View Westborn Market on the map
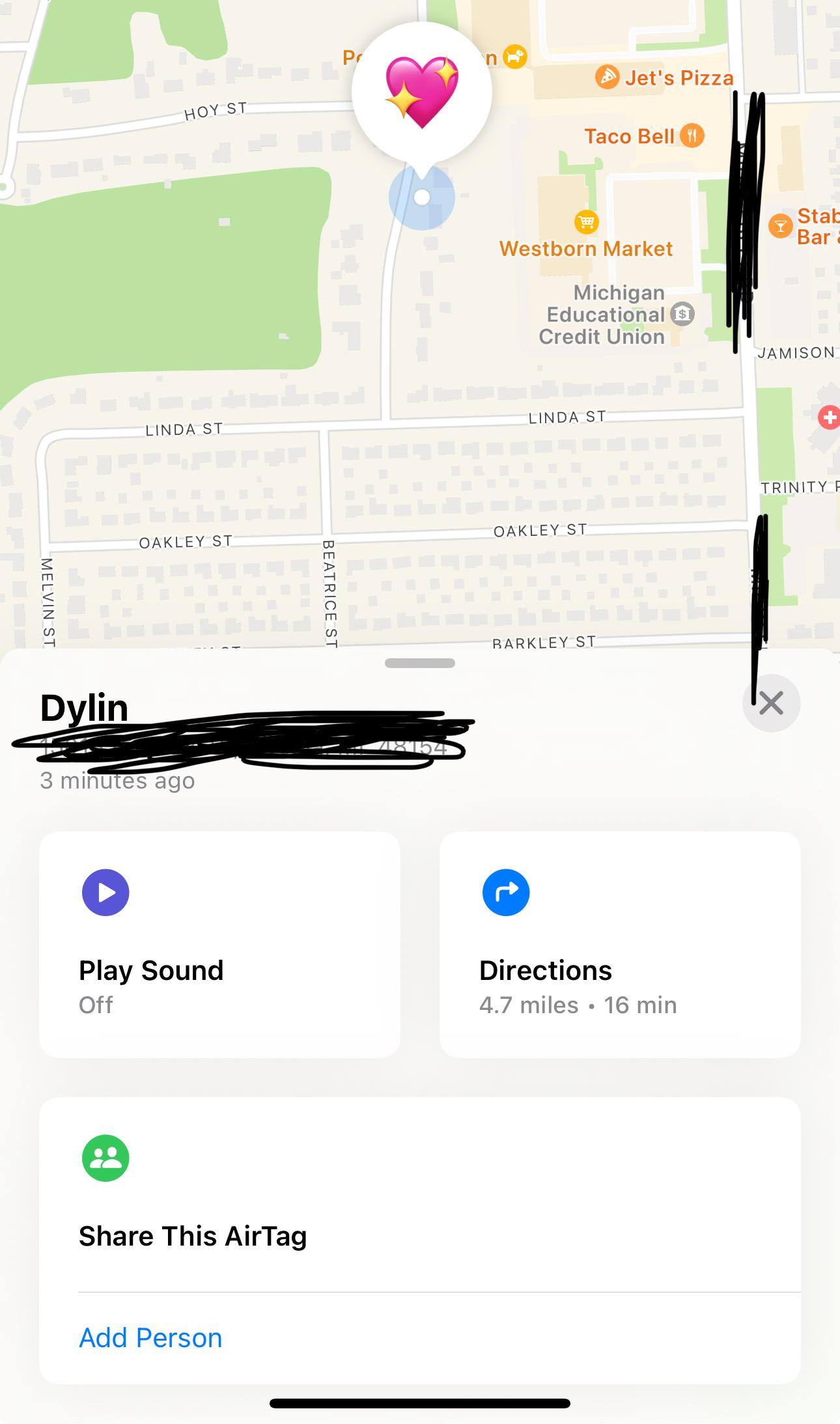 click(586, 223)
